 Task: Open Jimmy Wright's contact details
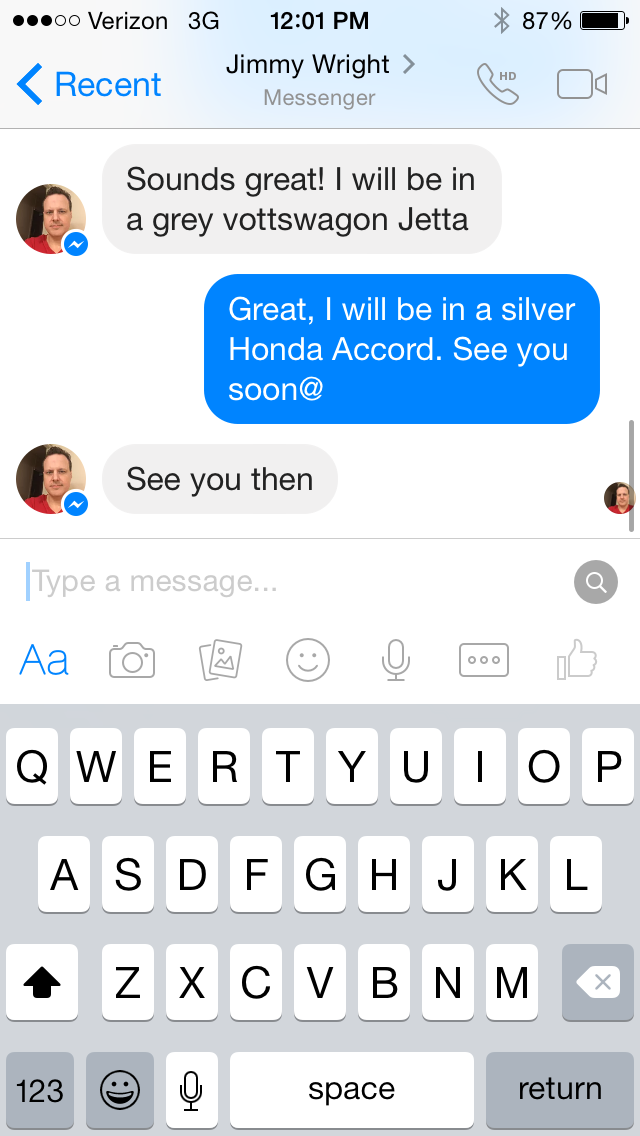319,66
